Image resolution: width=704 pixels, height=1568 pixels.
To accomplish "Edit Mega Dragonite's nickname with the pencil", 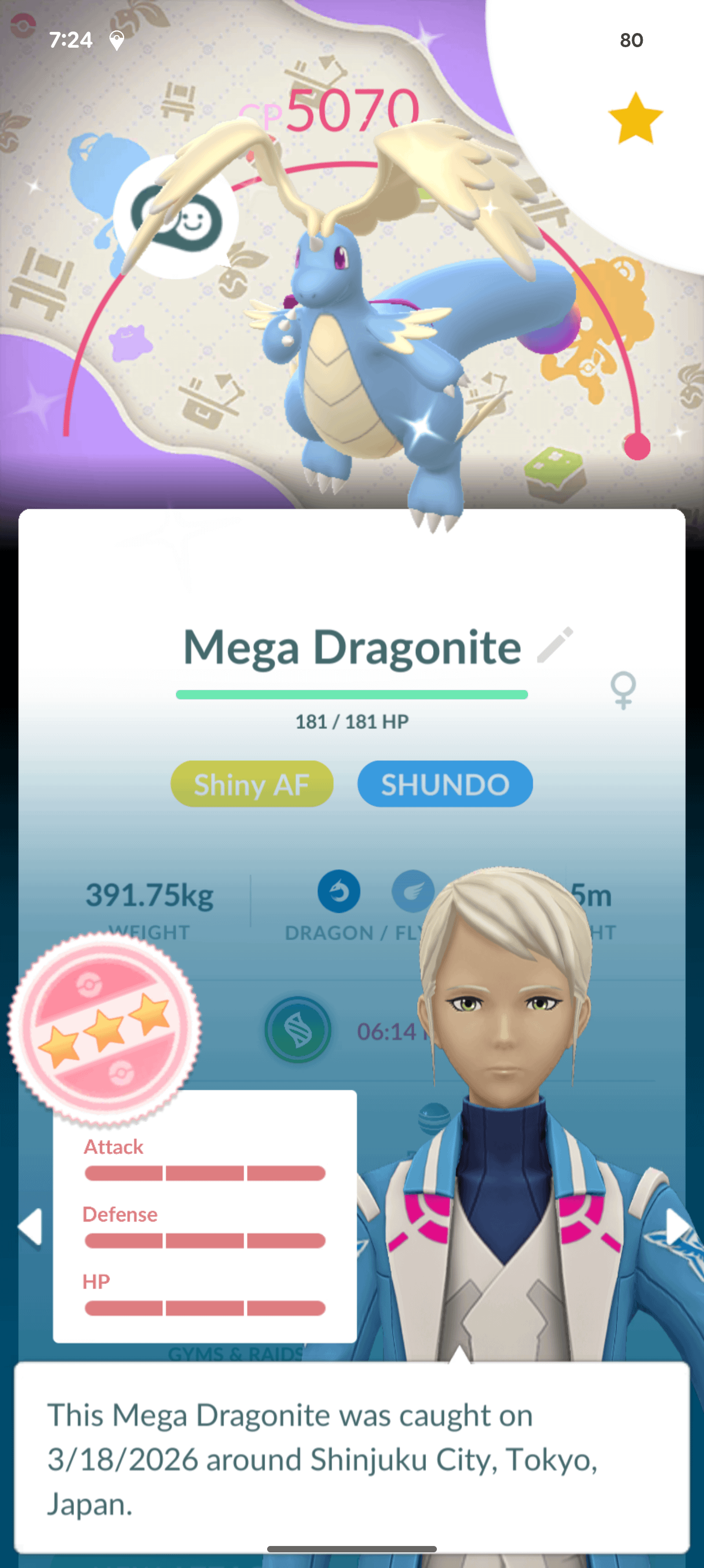I will point(555,645).
